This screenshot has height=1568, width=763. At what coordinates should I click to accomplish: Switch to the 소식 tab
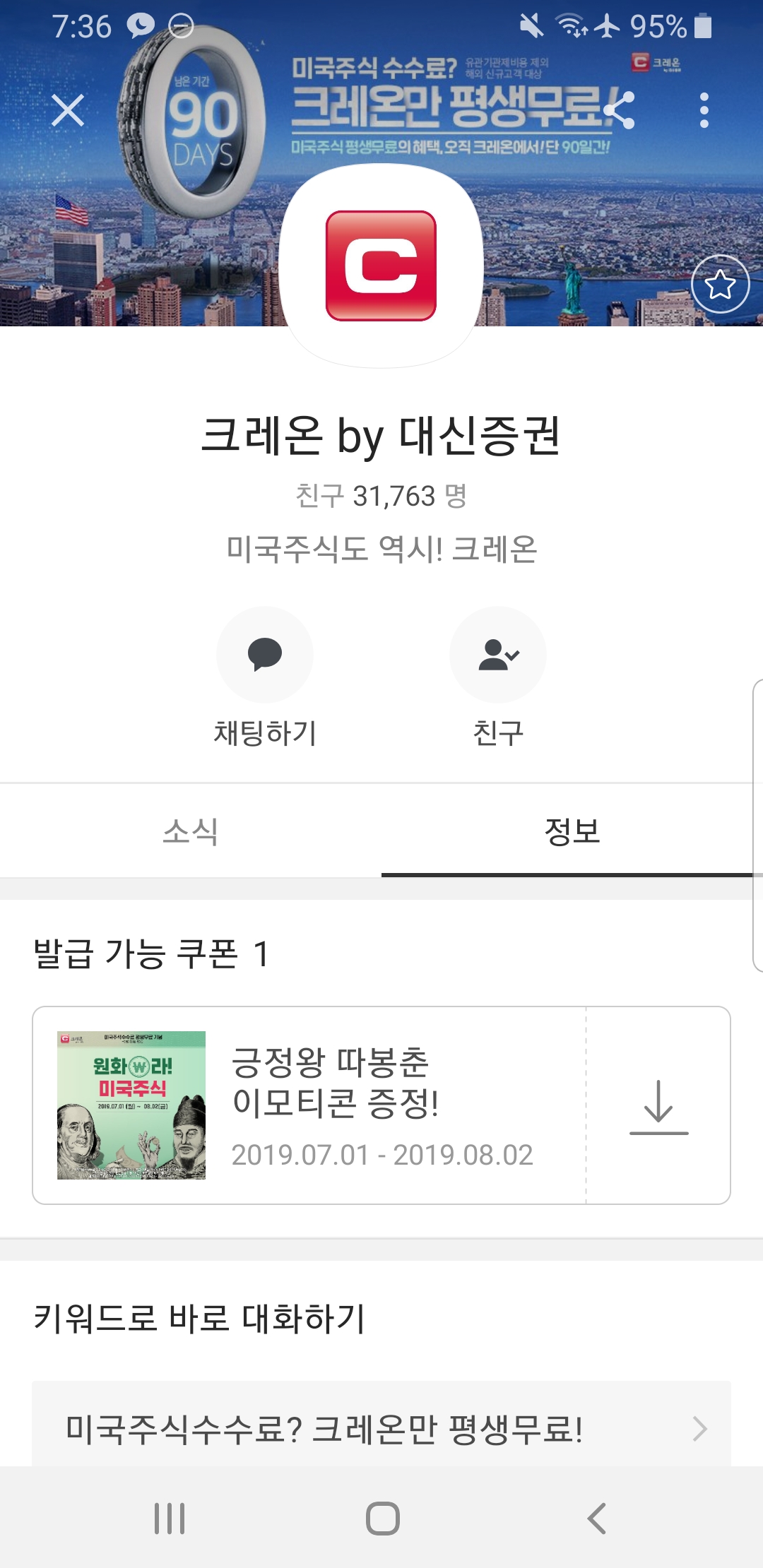(191, 831)
